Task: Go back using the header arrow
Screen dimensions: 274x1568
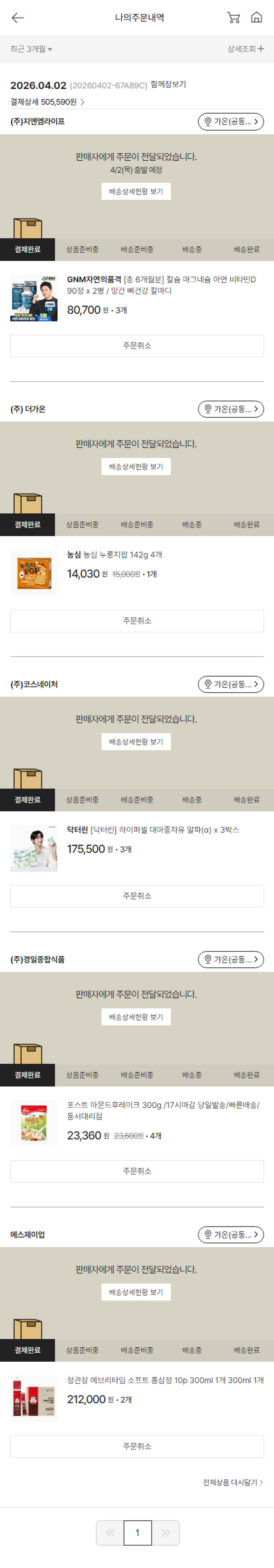Action: [x=18, y=18]
